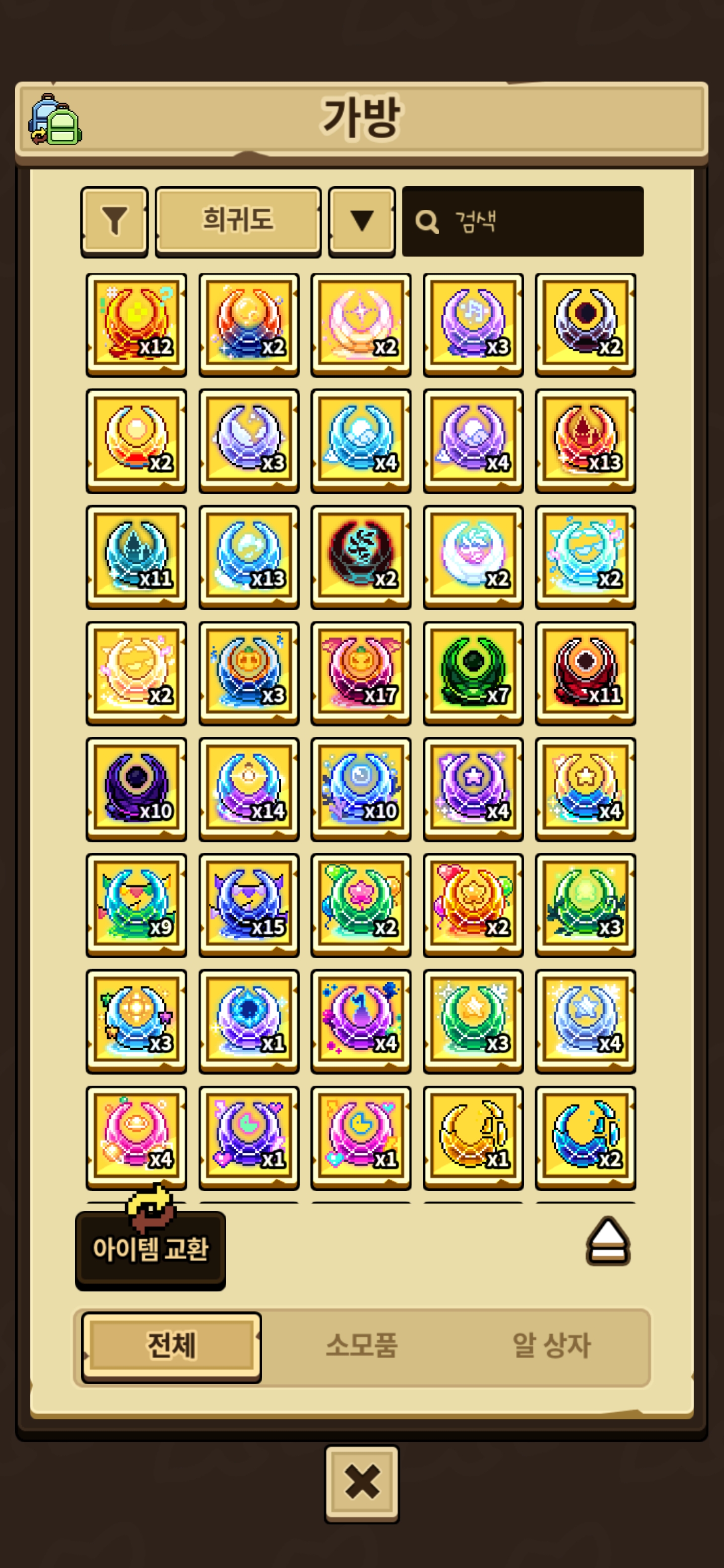Image resolution: width=724 pixels, height=1568 pixels.
Task: Open the 아이템 교환 item exchange button
Action: click(x=150, y=1249)
